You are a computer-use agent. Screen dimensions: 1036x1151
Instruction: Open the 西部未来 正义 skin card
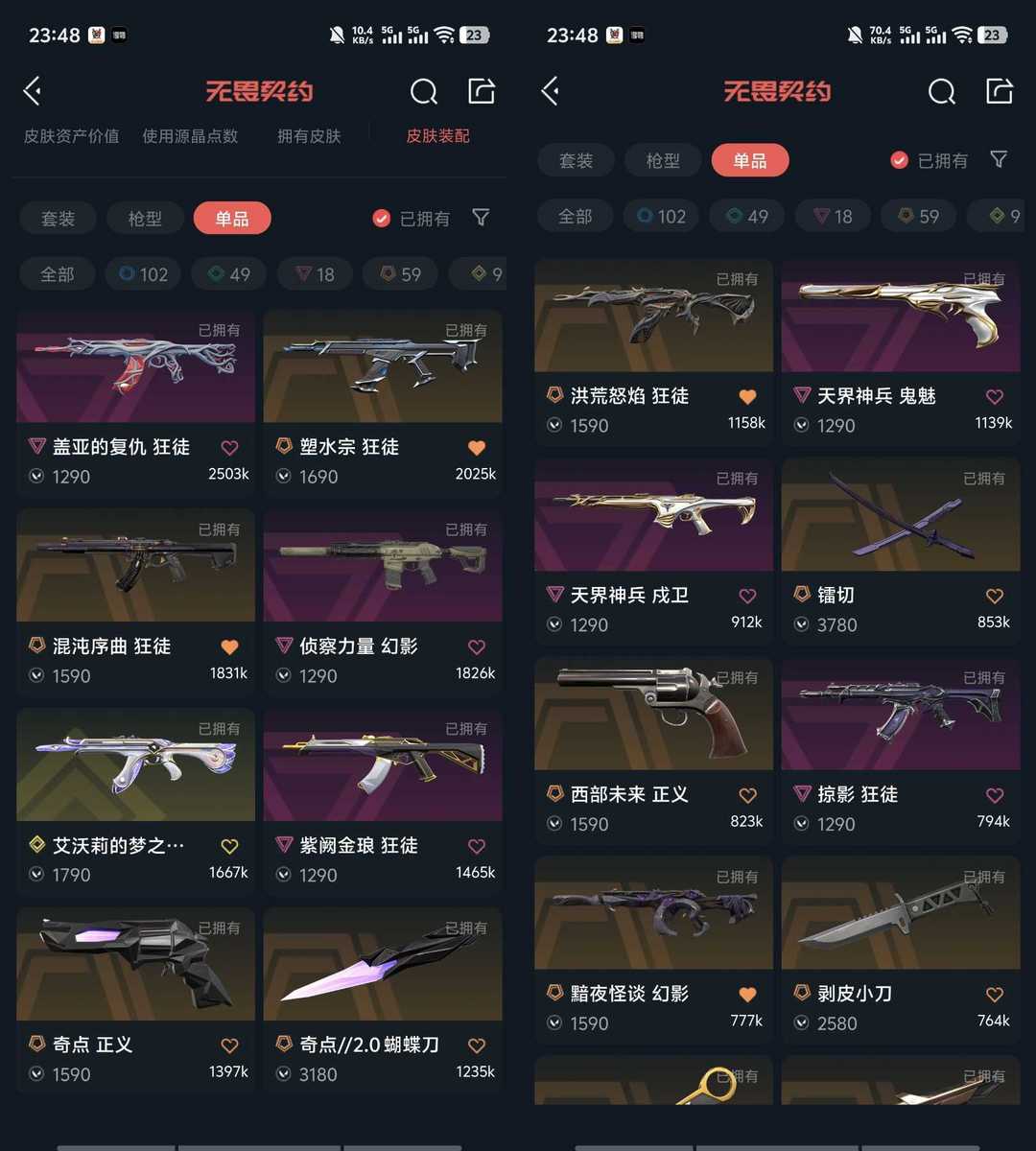tap(654, 749)
